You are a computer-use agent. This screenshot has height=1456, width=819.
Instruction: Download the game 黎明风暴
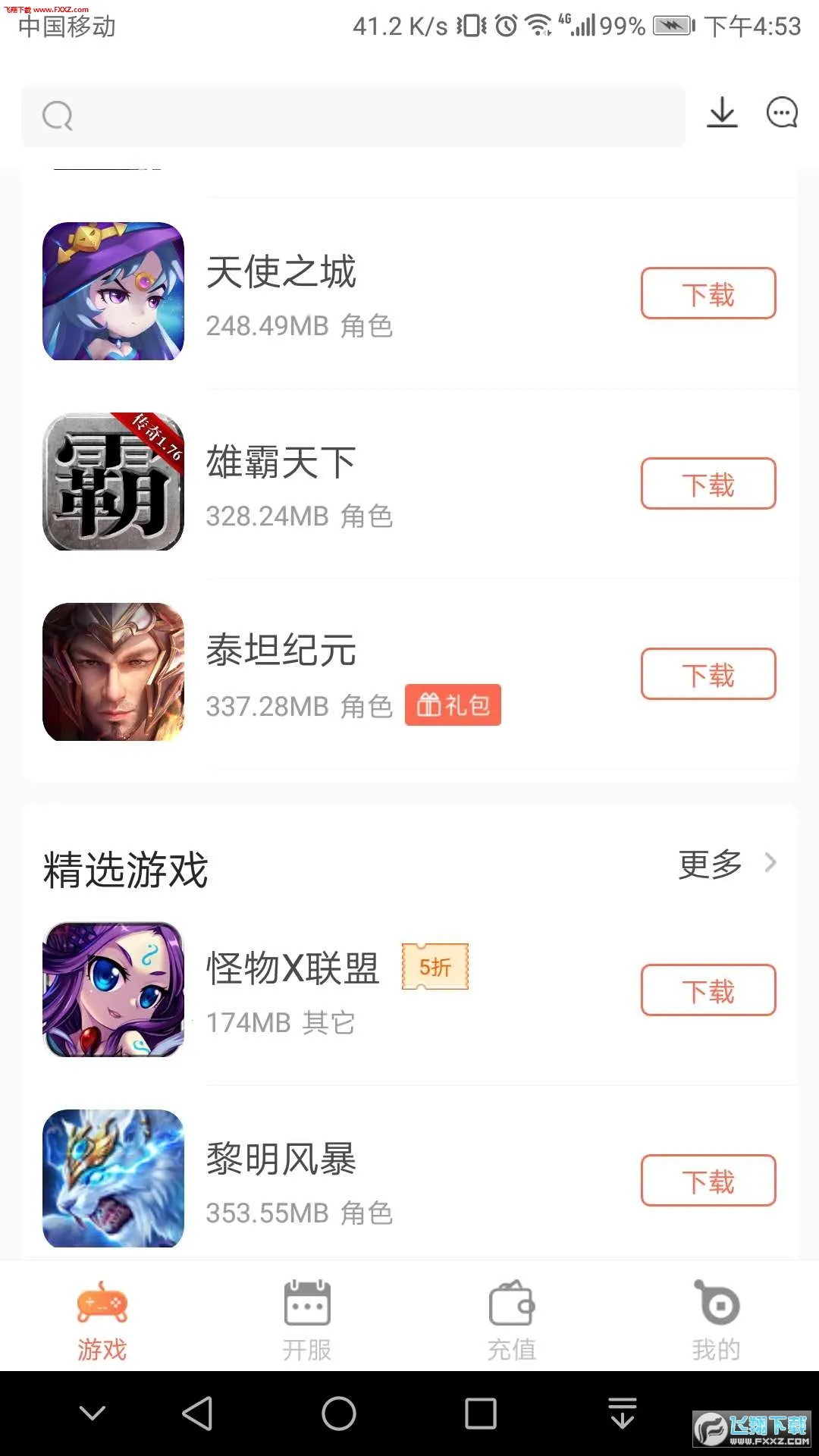(707, 1180)
